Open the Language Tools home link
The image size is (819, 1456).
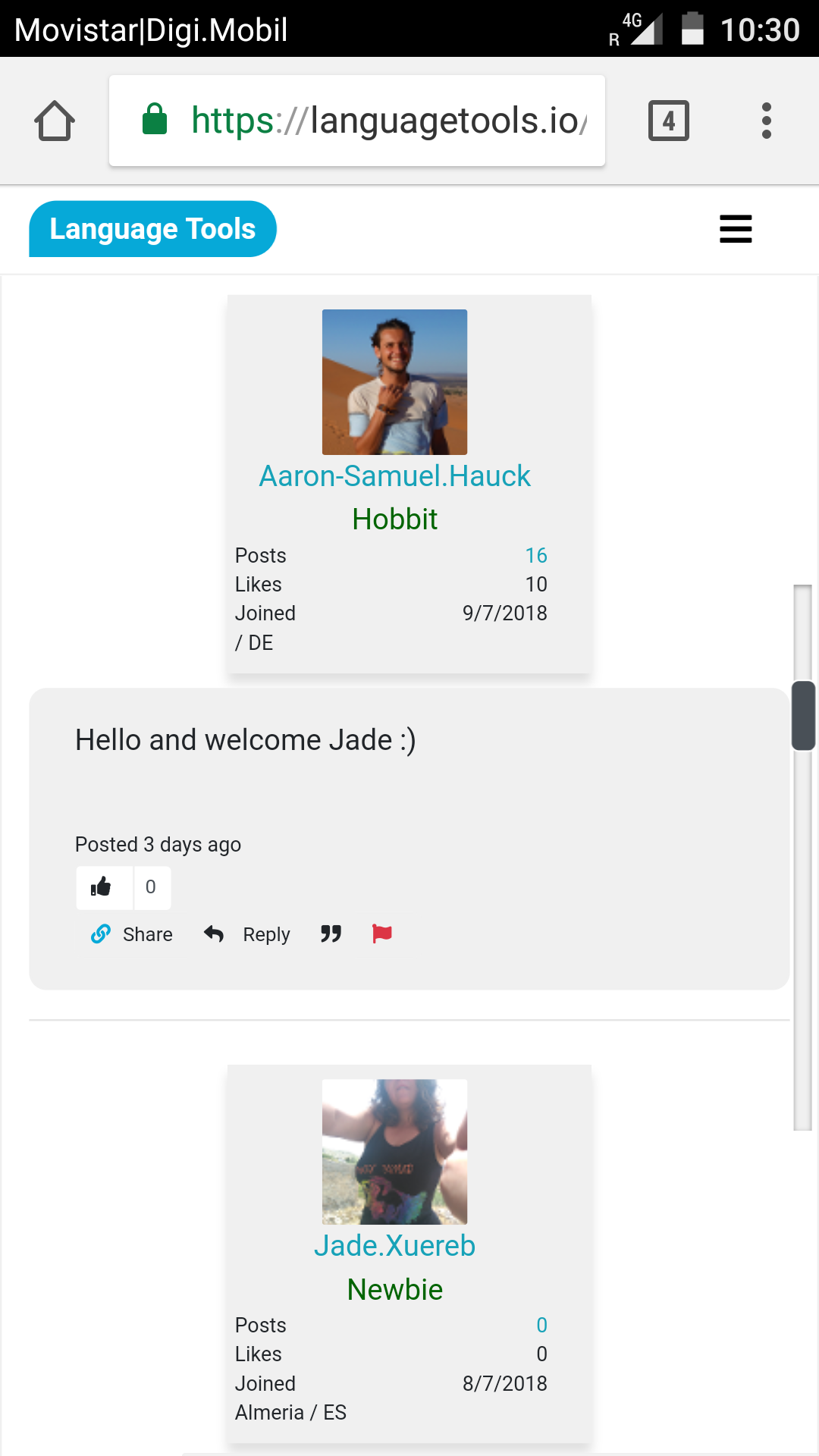152,229
